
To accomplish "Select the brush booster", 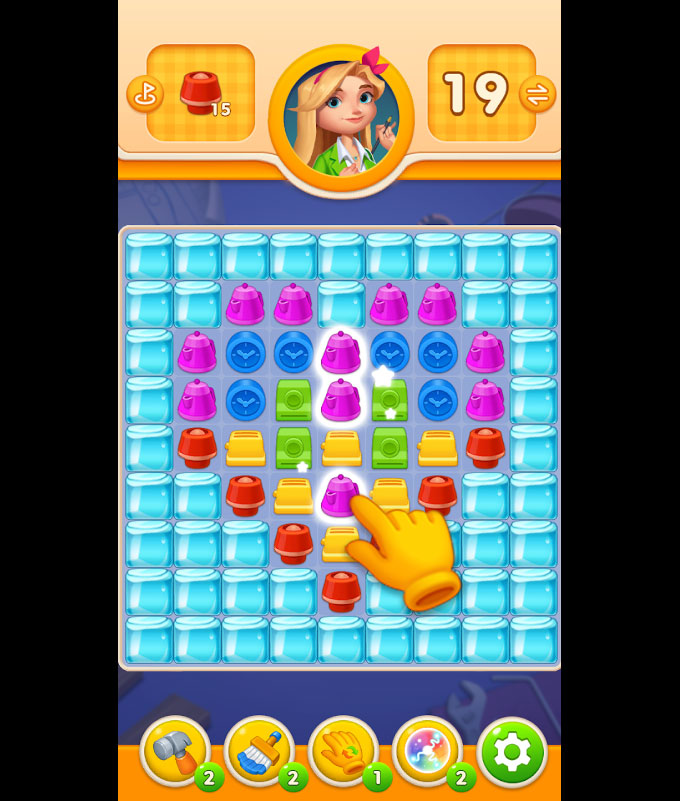I will [x=260, y=751].
